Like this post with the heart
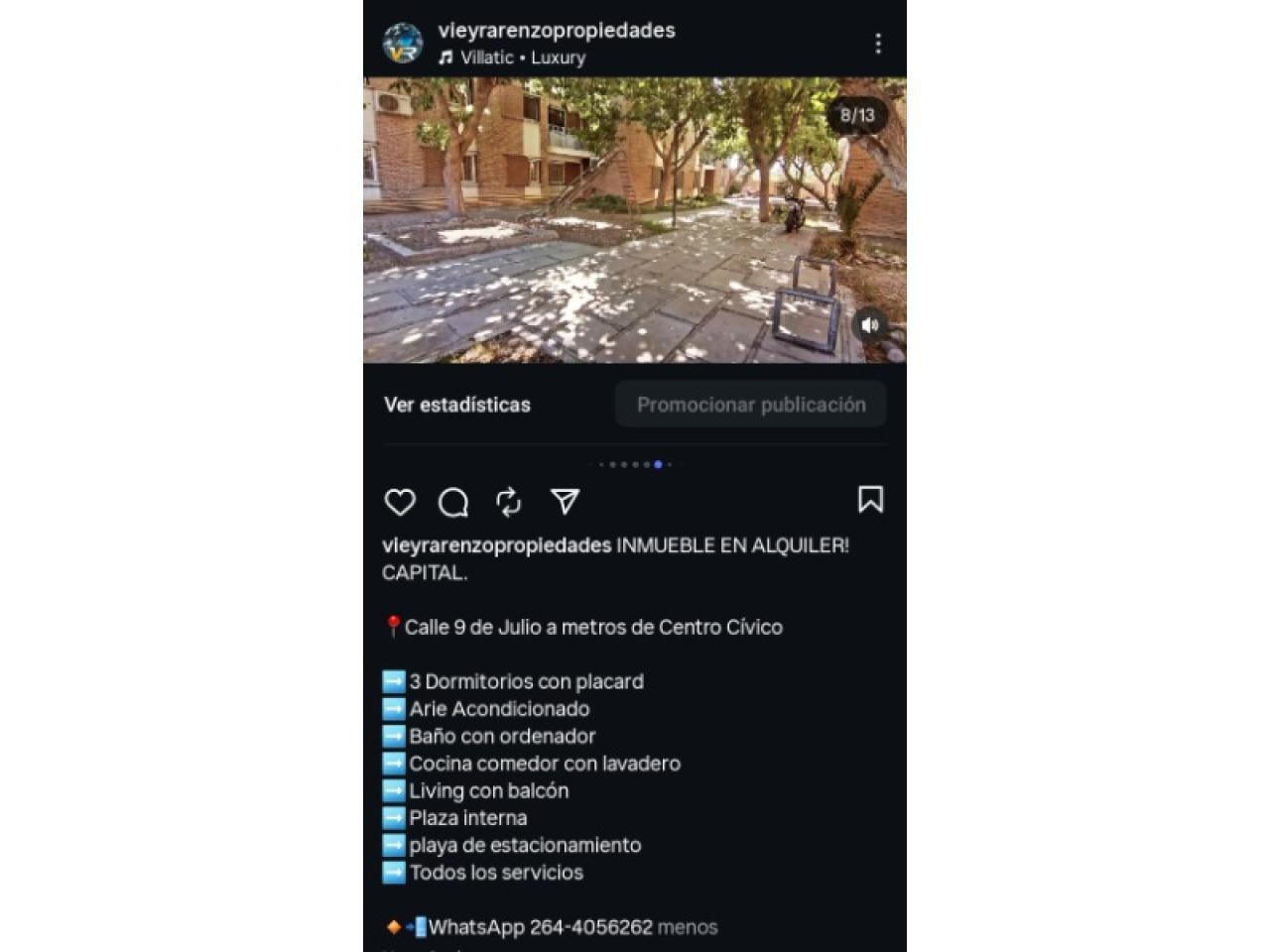Viewport: 1270px width, 952px height. (x=400, y=502)
